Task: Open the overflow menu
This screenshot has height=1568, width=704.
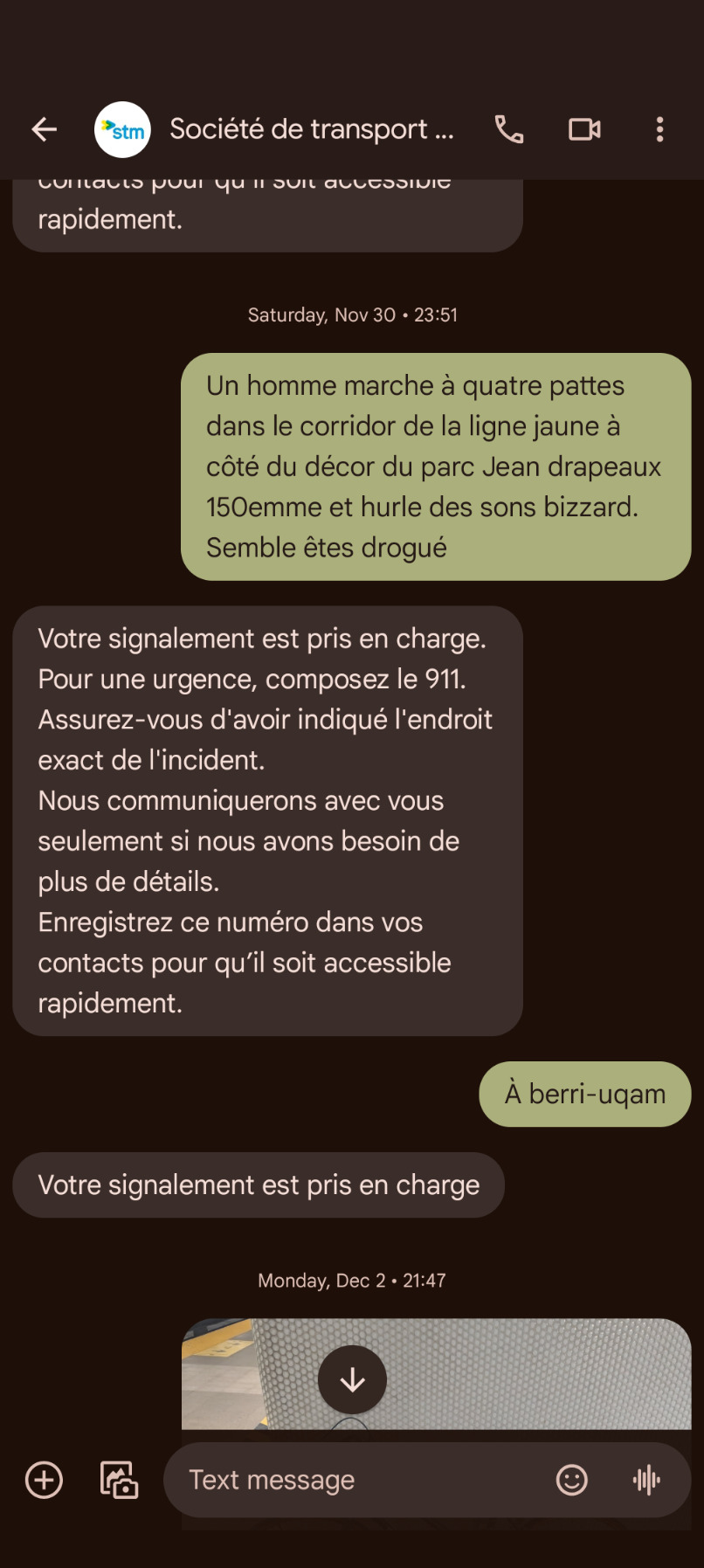Action: pyautogui.click(x=659, y=130)
